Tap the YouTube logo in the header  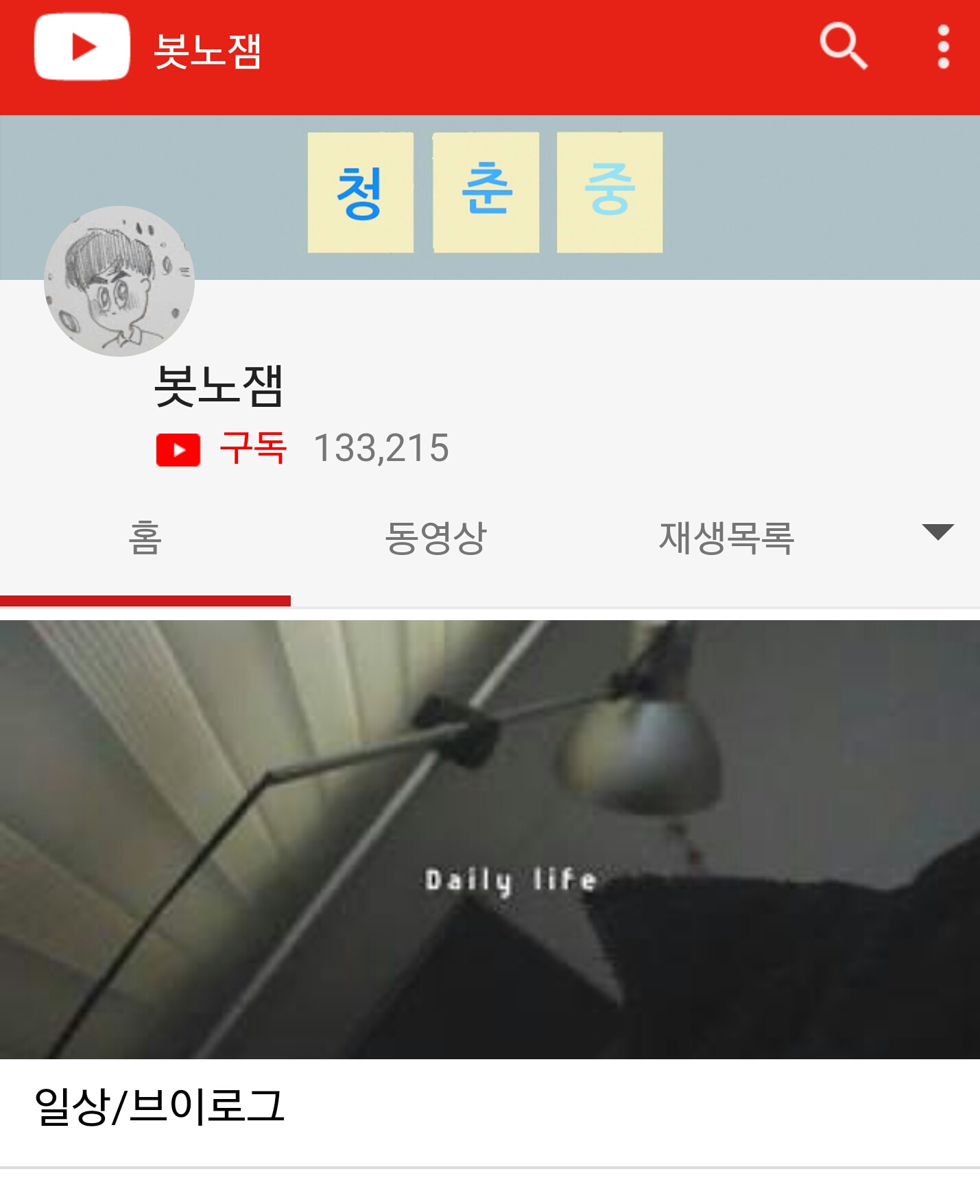tap(82, 47)
